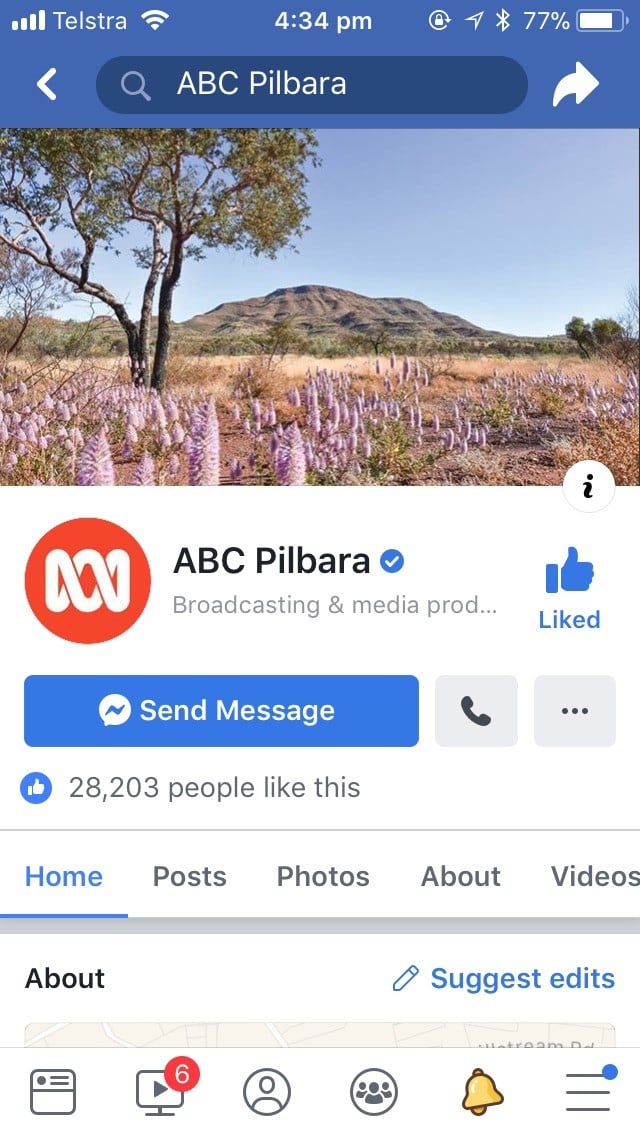Screen dimensions: 640x1136
Task: Switch to the Posts tab
Action: click(189, 876)
